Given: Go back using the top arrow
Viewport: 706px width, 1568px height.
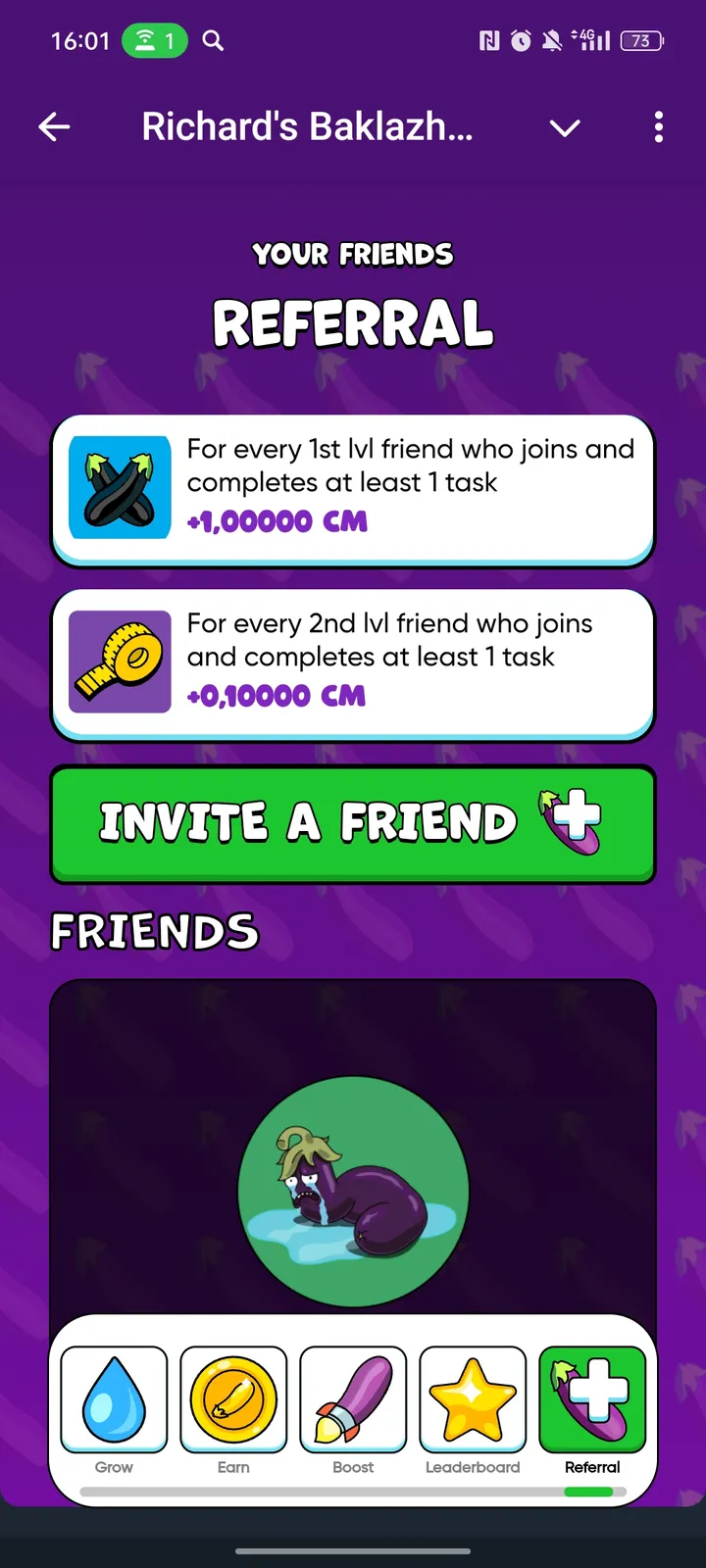Looking at the screenshot, I should tap(54, 126).
